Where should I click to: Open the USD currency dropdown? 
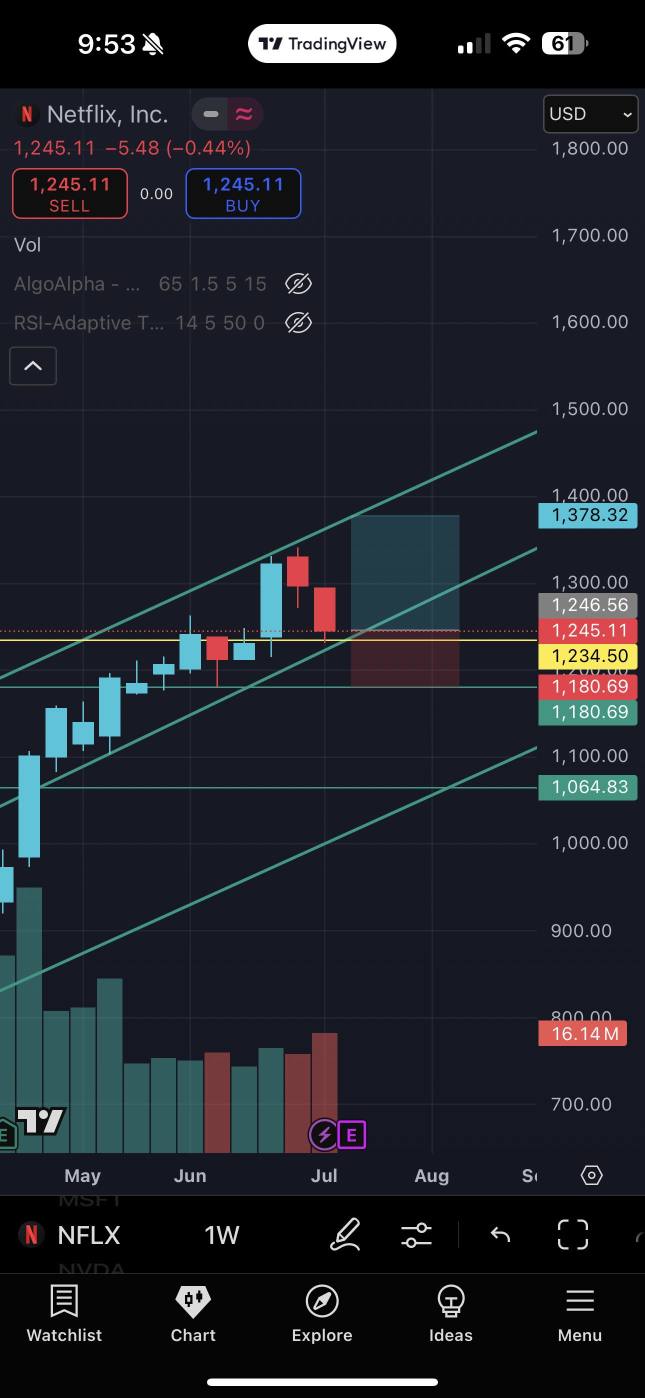point(590,114)
